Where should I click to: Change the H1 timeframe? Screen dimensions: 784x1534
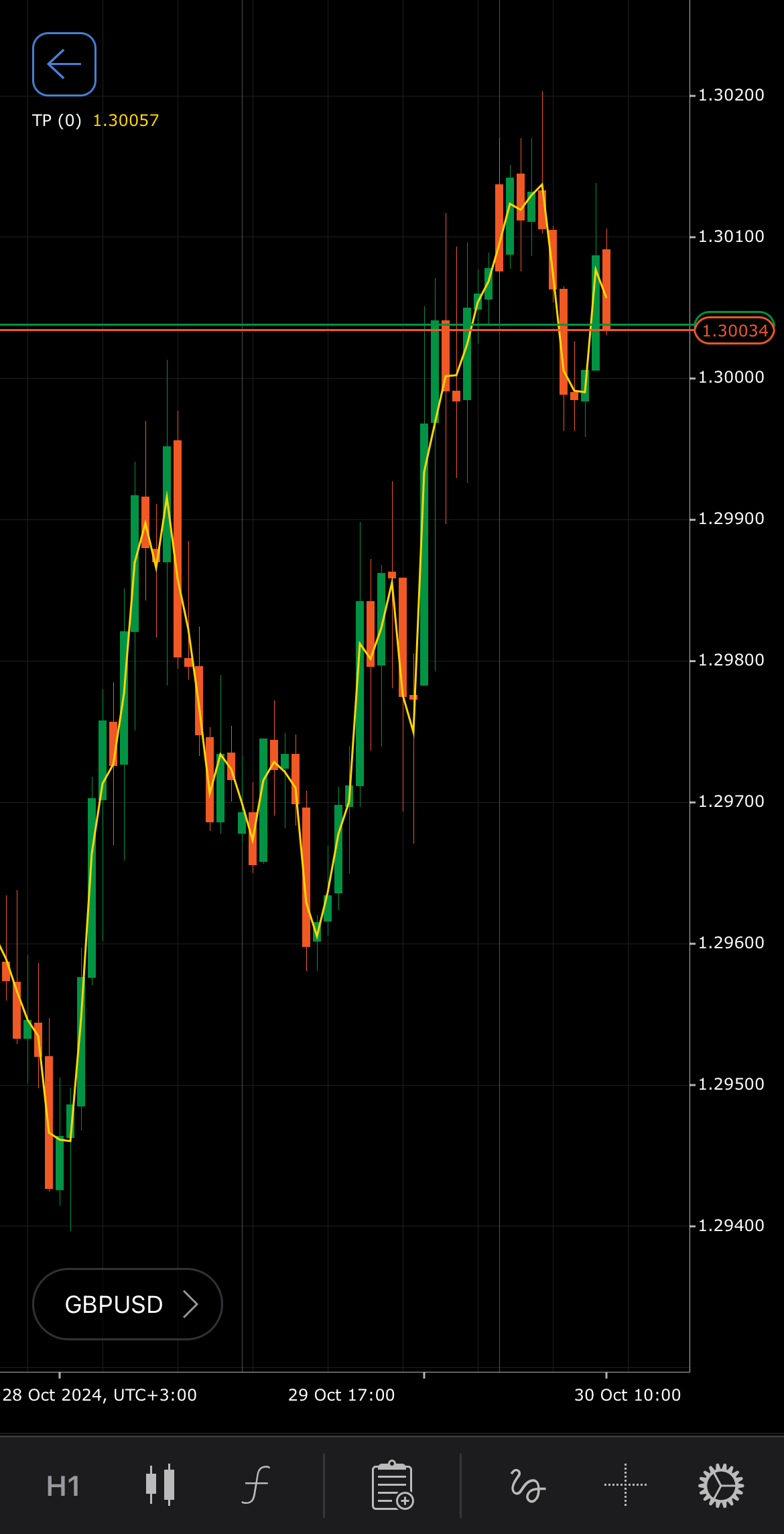63,1486
